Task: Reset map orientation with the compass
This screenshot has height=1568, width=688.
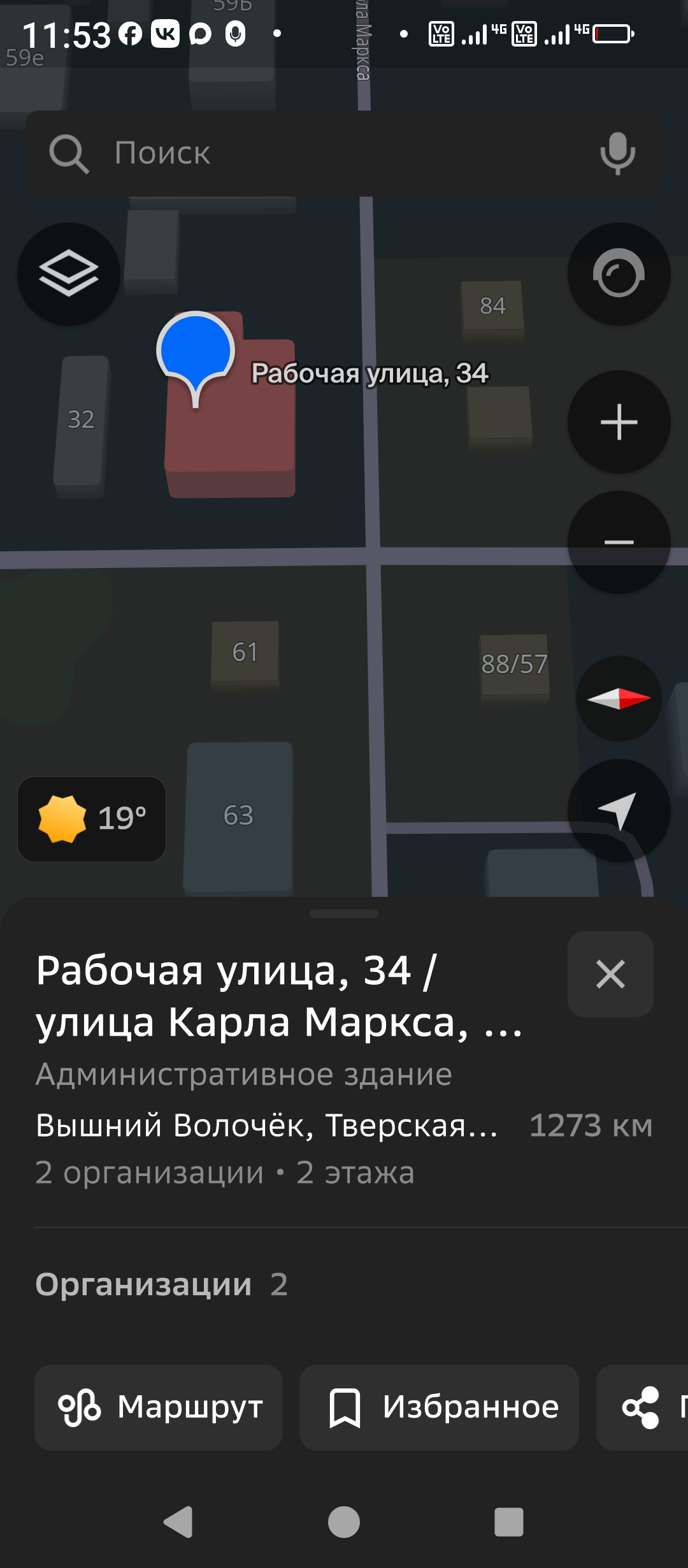Action: [619, 699]
